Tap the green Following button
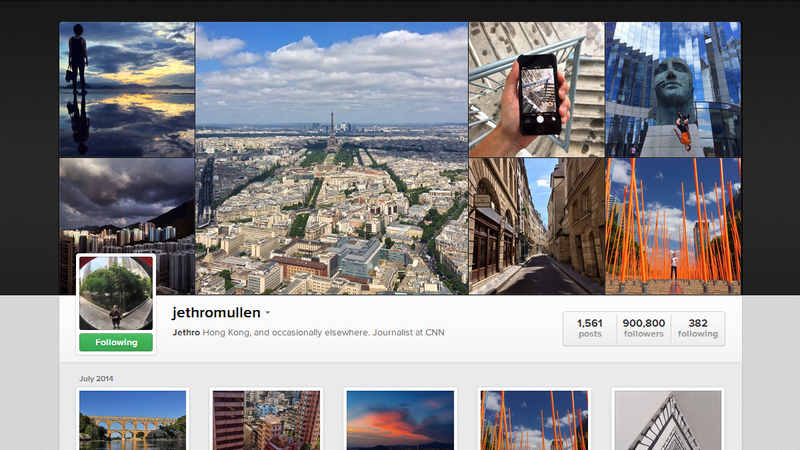Viewport: 800px width, 450px height. [x=116, y=342]
